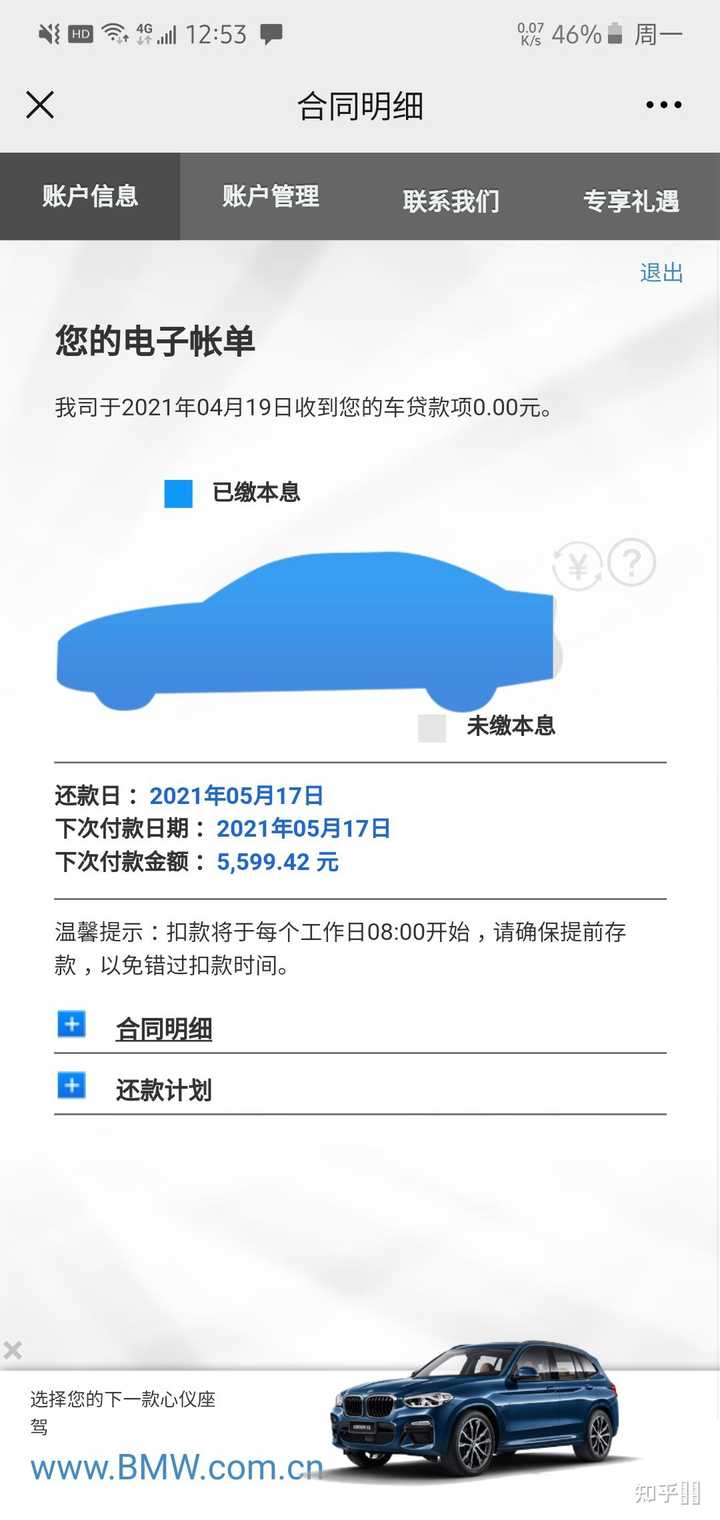
Task: Expand the 还款计划 repayment plan section
Action: [x=163, y=1090]
